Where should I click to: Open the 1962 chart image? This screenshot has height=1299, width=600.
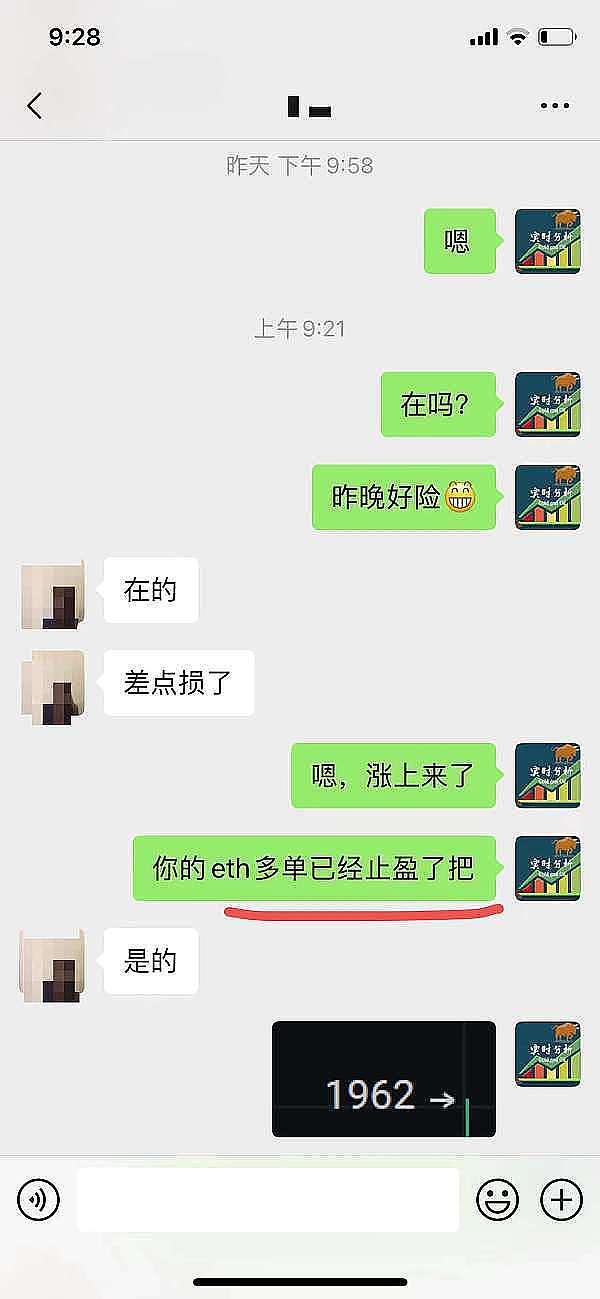[383, 1078]
